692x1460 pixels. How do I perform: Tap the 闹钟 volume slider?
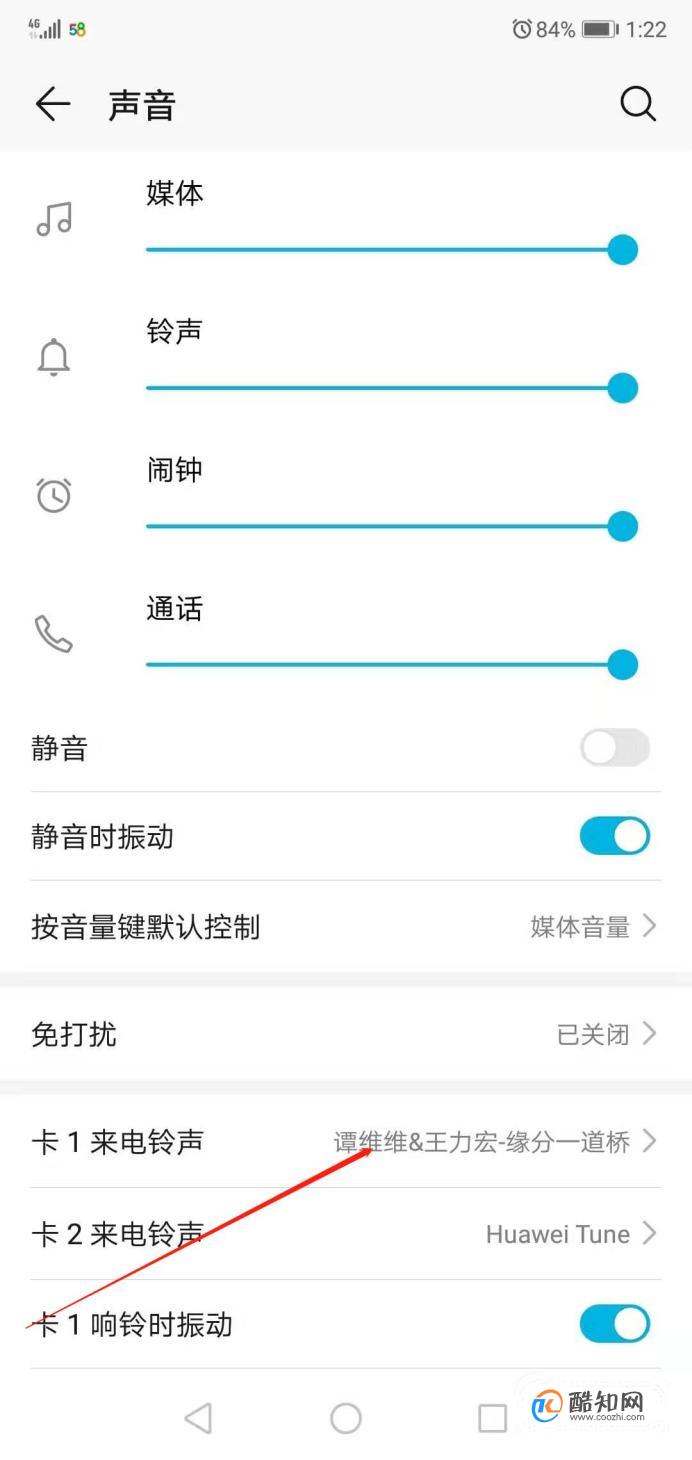(x=392, y=526)
